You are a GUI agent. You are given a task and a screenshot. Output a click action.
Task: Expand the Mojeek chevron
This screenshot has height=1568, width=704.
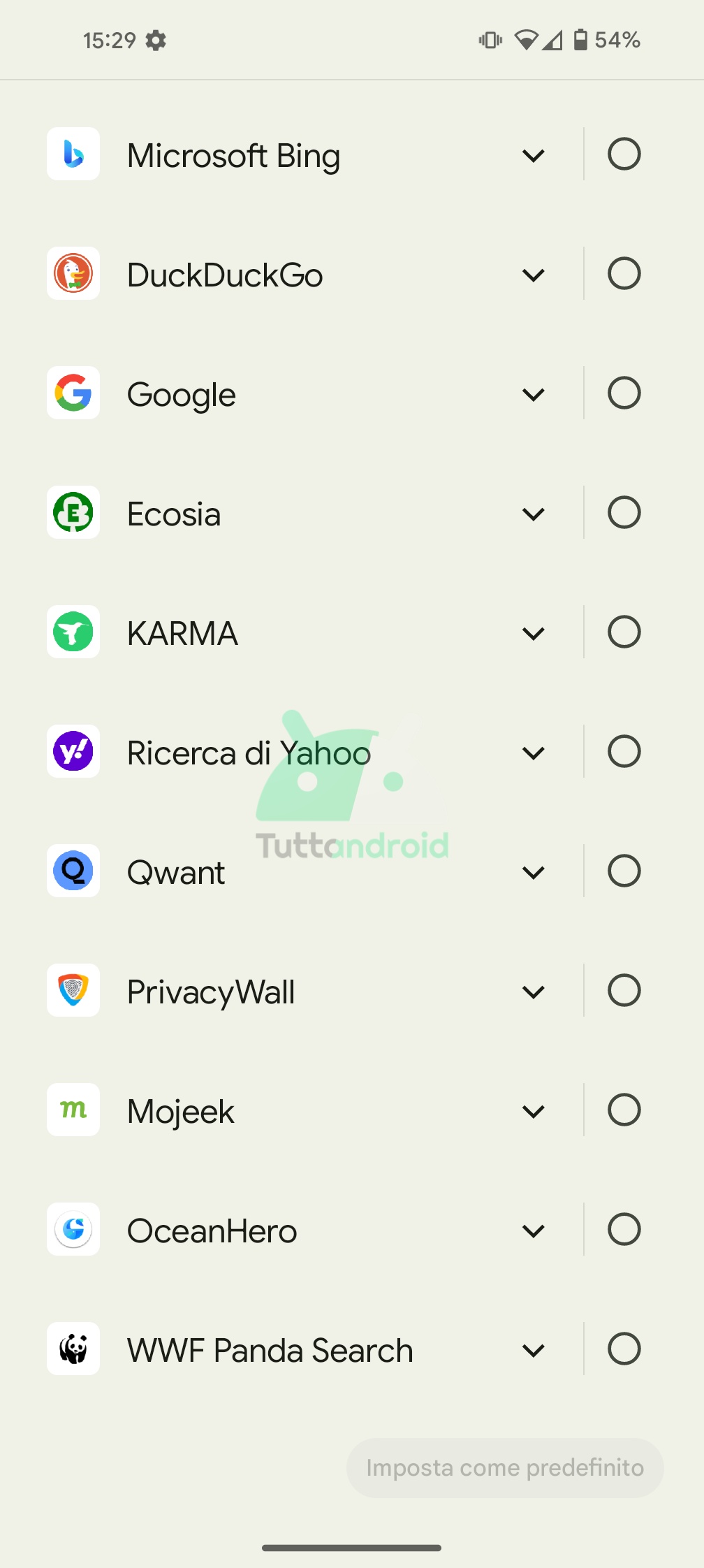534,1111
